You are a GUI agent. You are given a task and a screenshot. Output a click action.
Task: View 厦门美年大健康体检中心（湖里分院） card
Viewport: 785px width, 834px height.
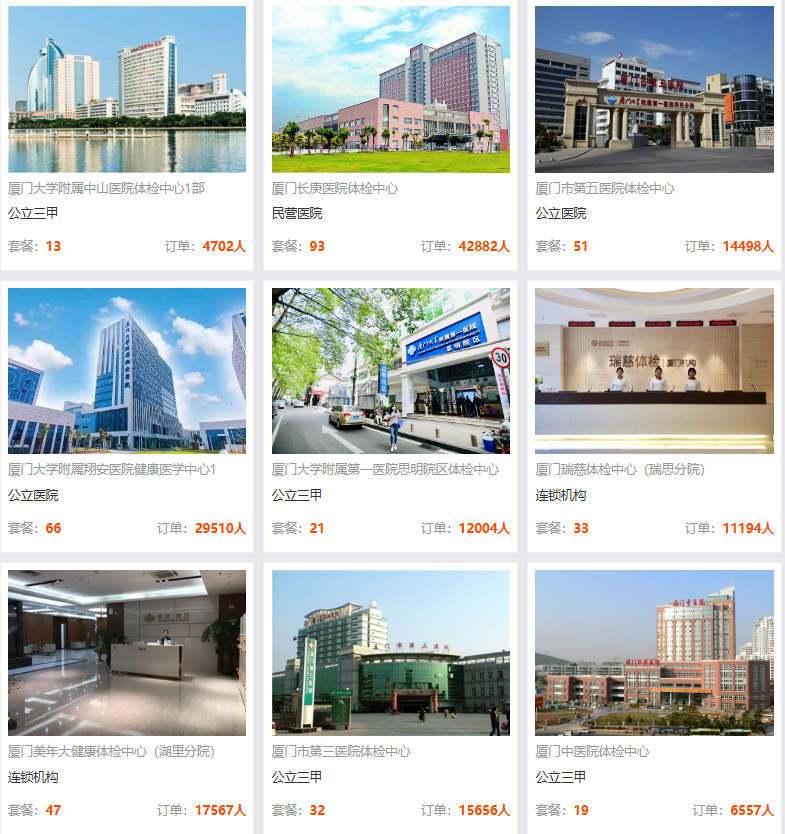pyautogui.click(x=127, y=653)
